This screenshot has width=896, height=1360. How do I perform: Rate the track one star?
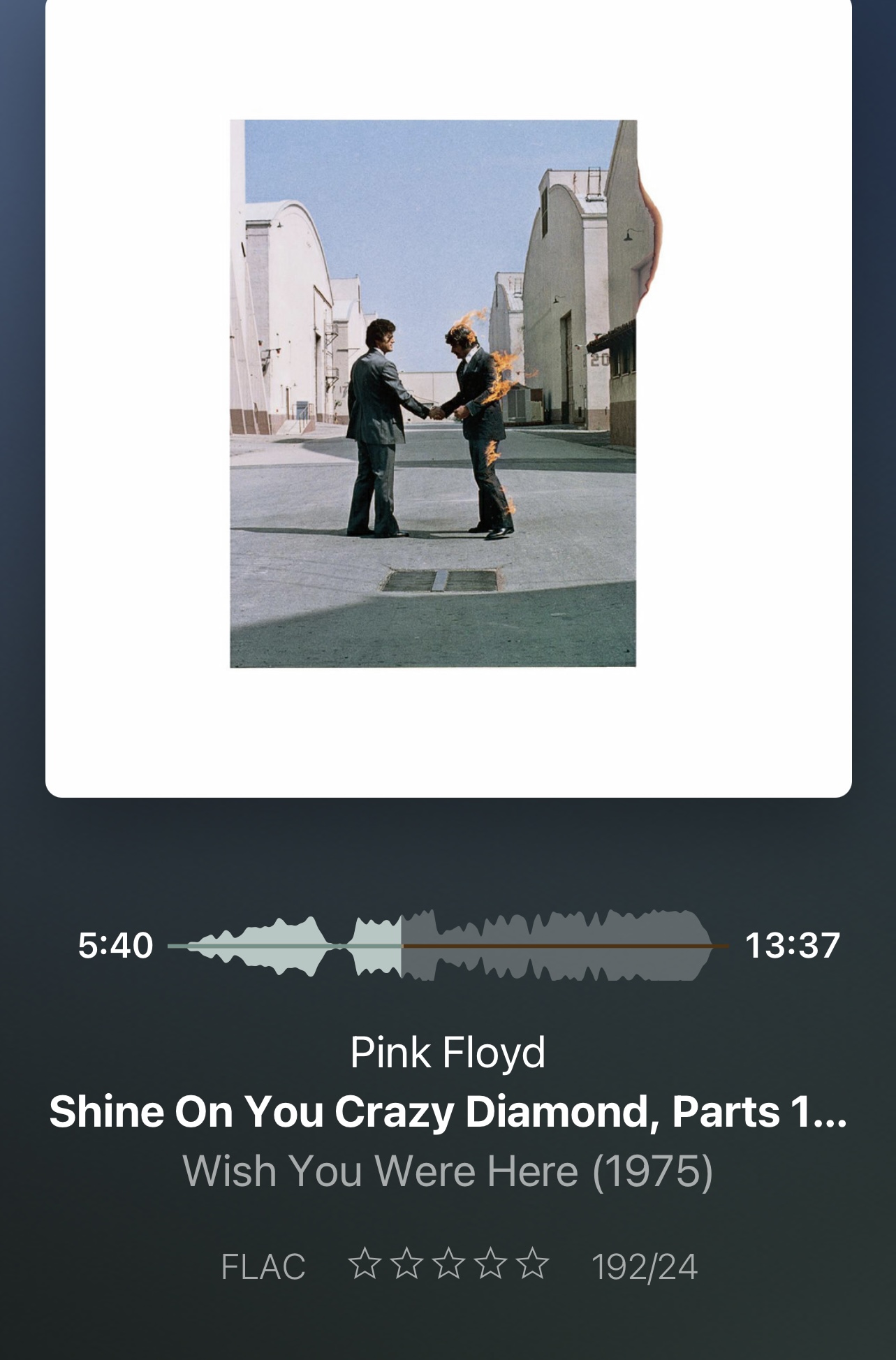[x=364, y=1265]
